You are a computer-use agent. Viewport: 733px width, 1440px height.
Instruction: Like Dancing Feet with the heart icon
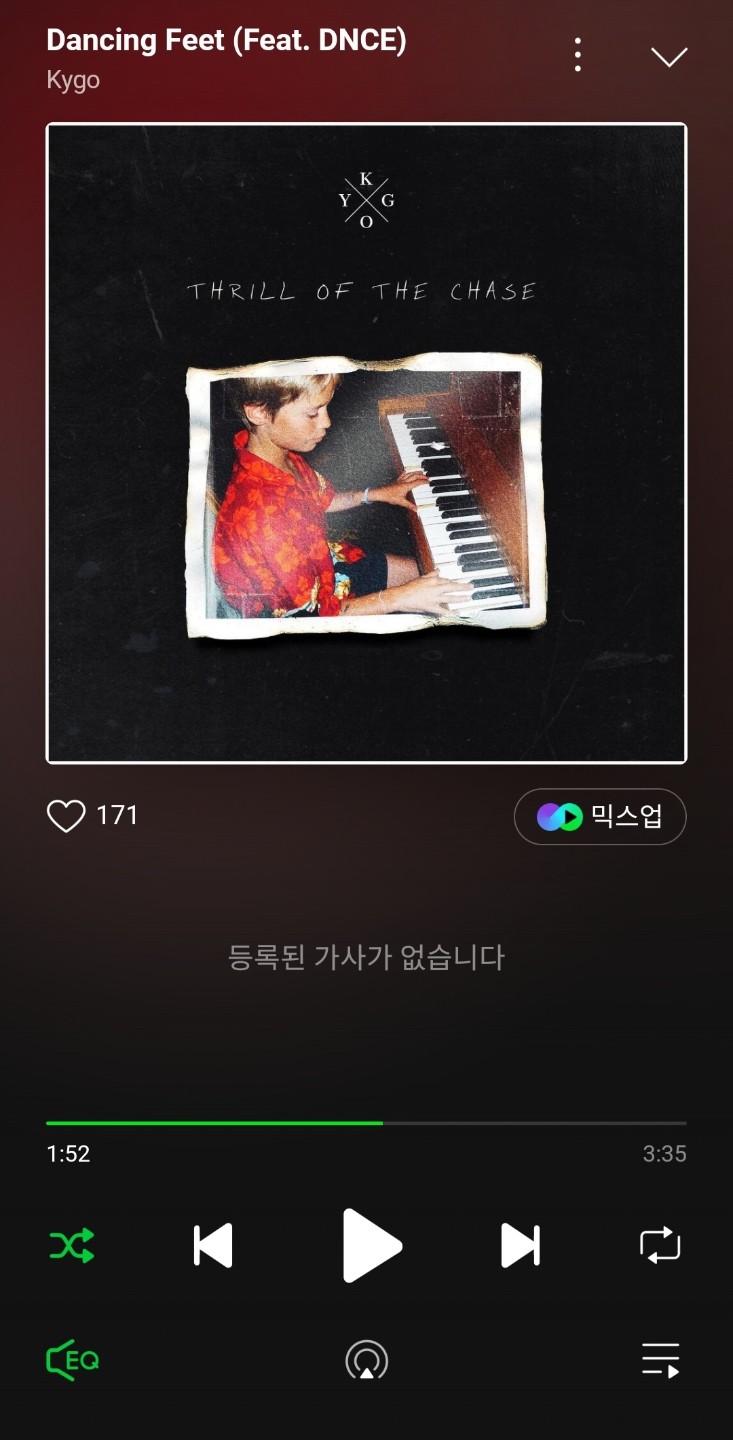pos(66,816)
